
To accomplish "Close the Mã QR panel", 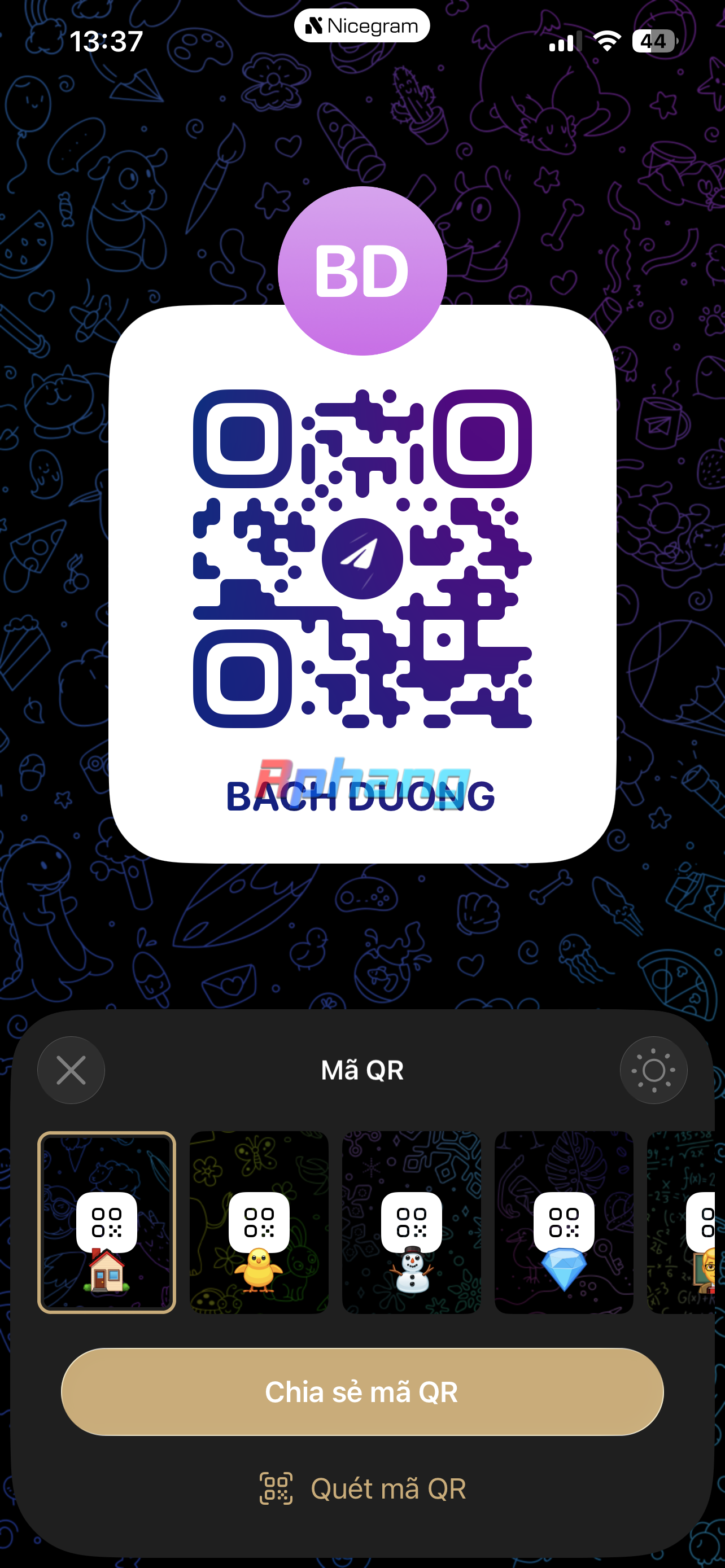I will point(71,1070).
